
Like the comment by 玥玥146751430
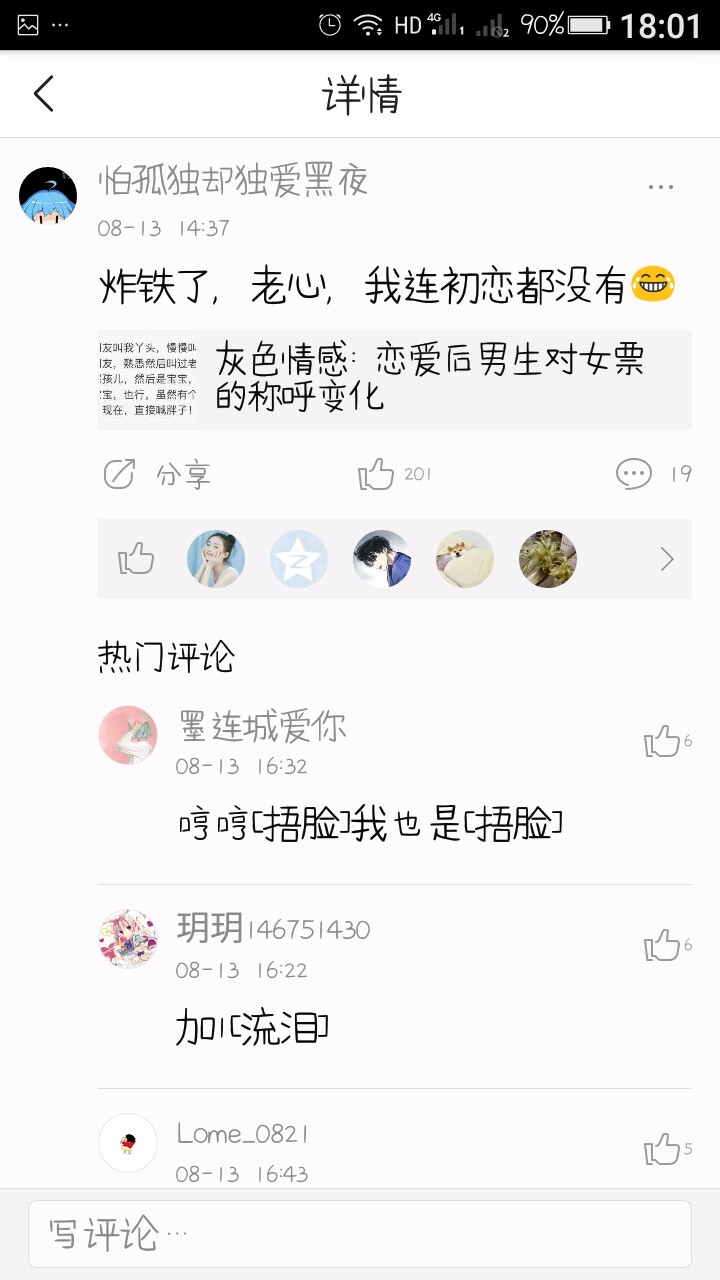(x=662, y=946)
